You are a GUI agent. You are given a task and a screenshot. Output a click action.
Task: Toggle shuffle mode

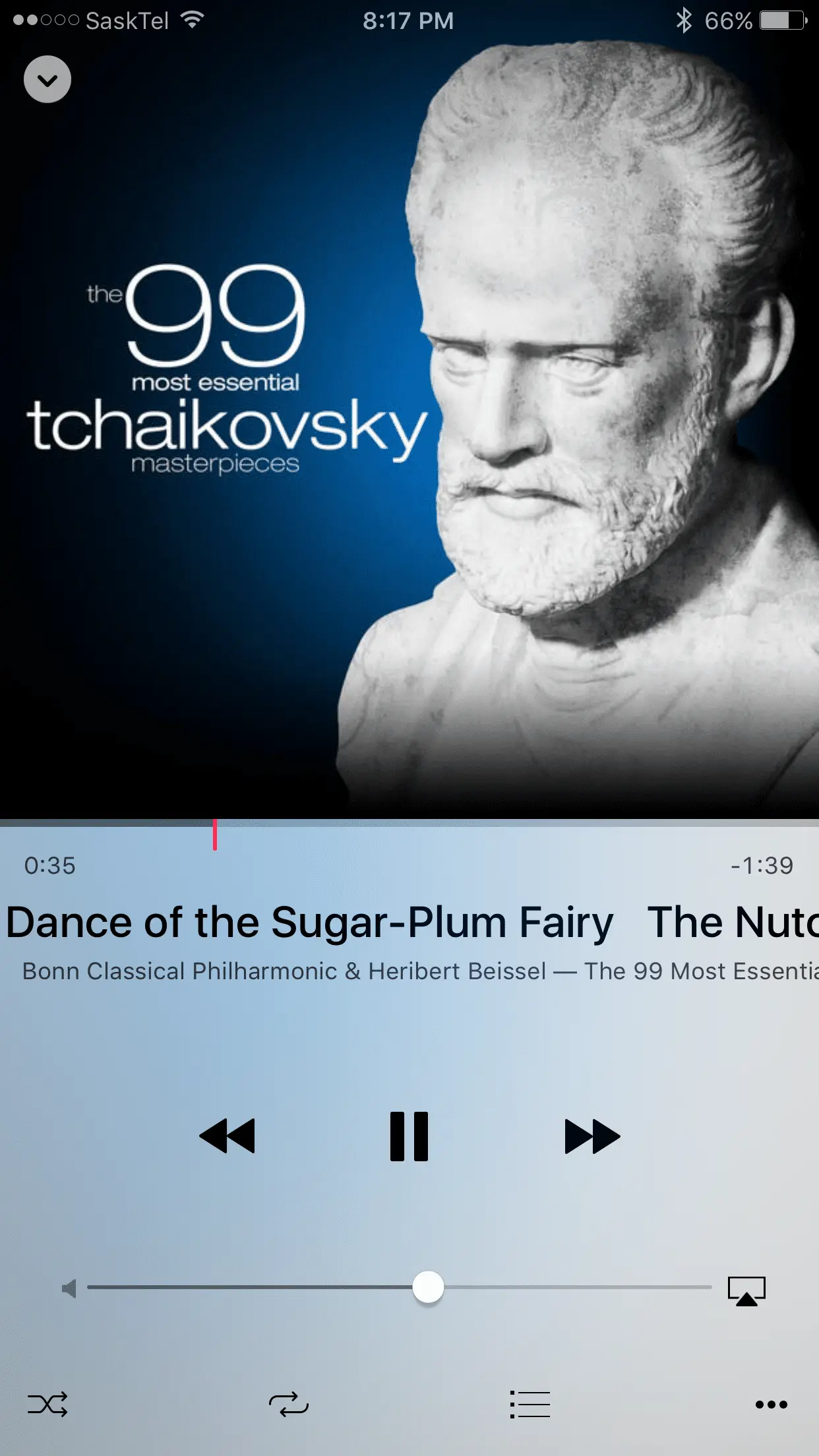coord(47,1404)
